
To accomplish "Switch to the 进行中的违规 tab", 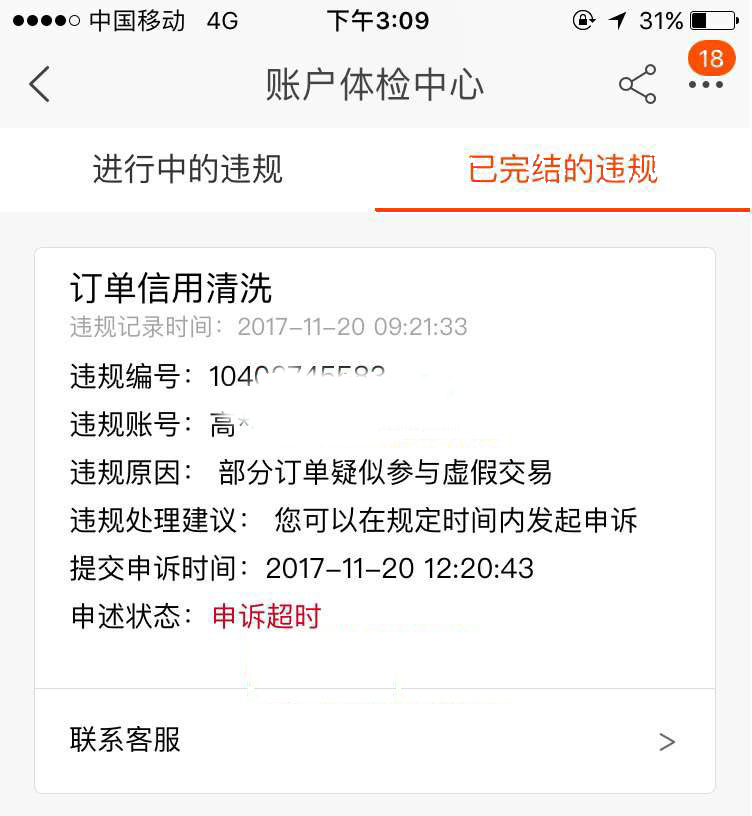I will click(188, 169).
